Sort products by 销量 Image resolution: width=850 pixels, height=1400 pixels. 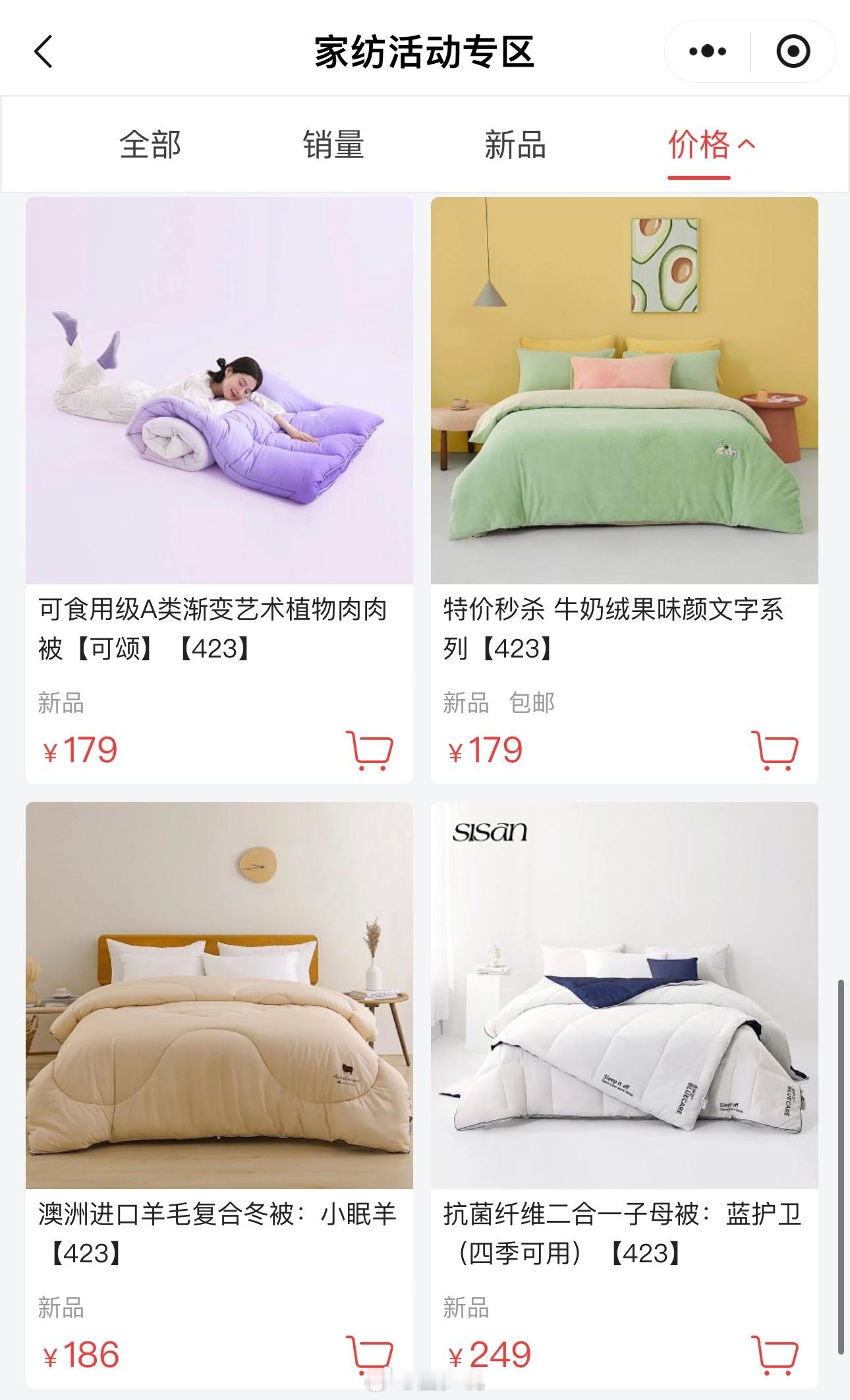pos(333,144)
